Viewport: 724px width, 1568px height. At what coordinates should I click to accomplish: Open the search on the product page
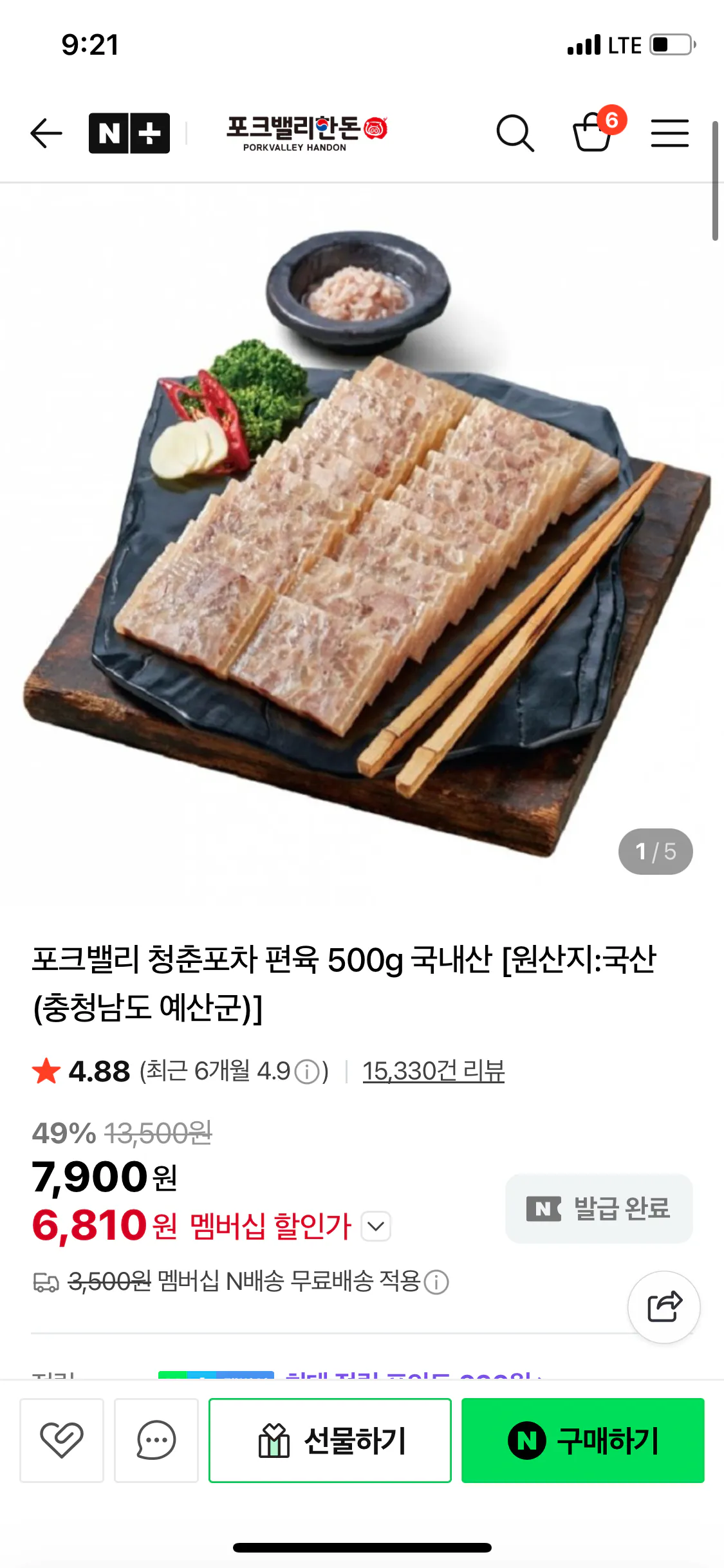click(516, 133)
